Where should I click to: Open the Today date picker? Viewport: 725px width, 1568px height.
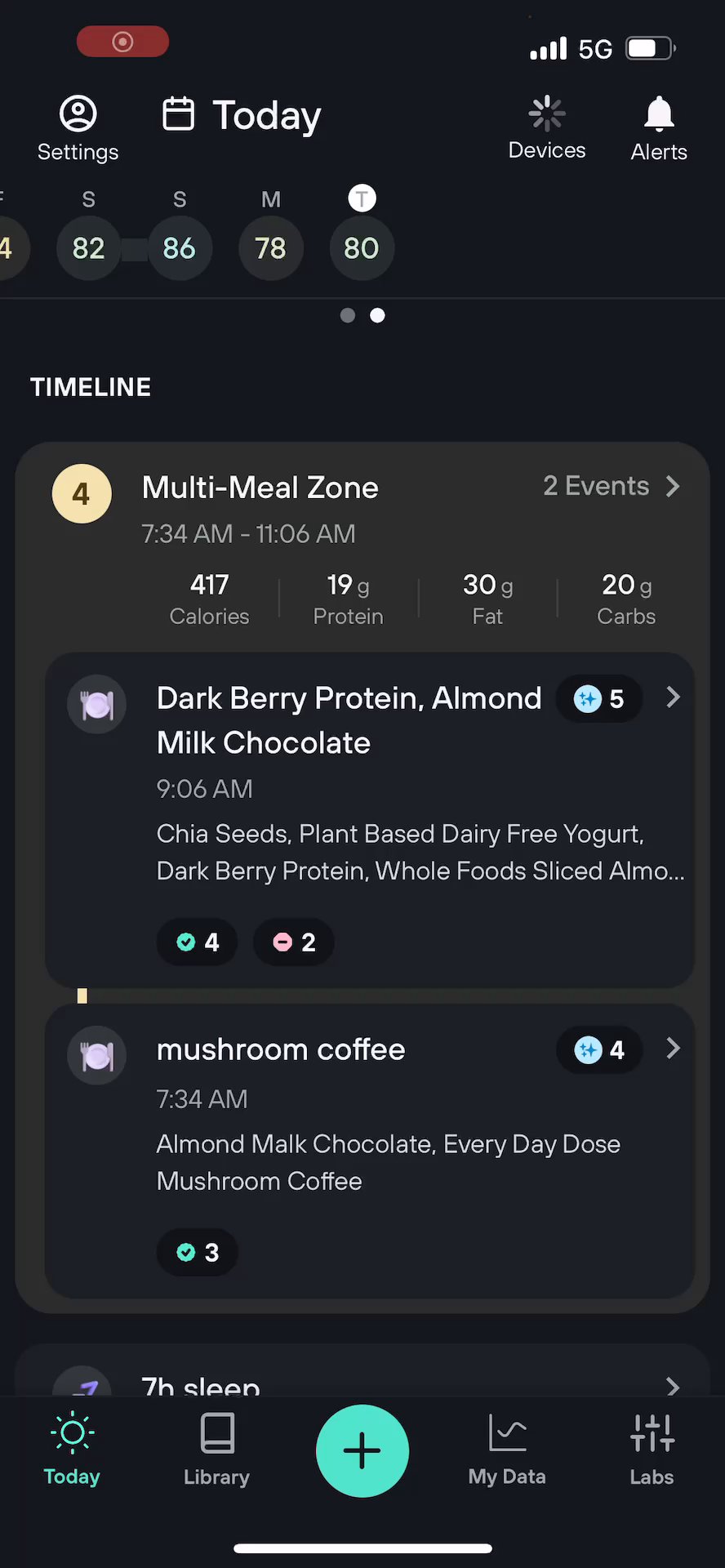click(x=242, y=115)
